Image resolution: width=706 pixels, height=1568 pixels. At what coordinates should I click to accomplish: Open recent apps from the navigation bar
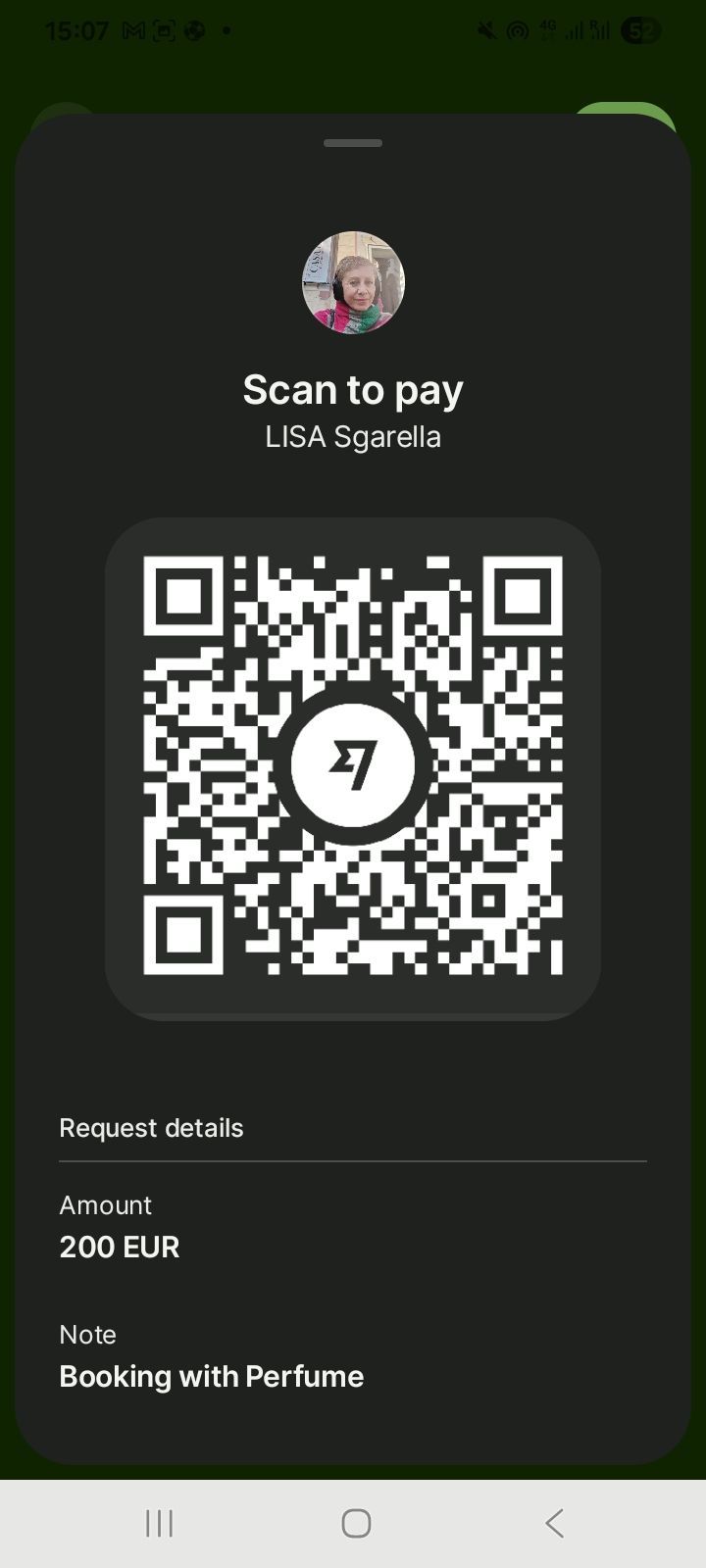(159, 1523)
